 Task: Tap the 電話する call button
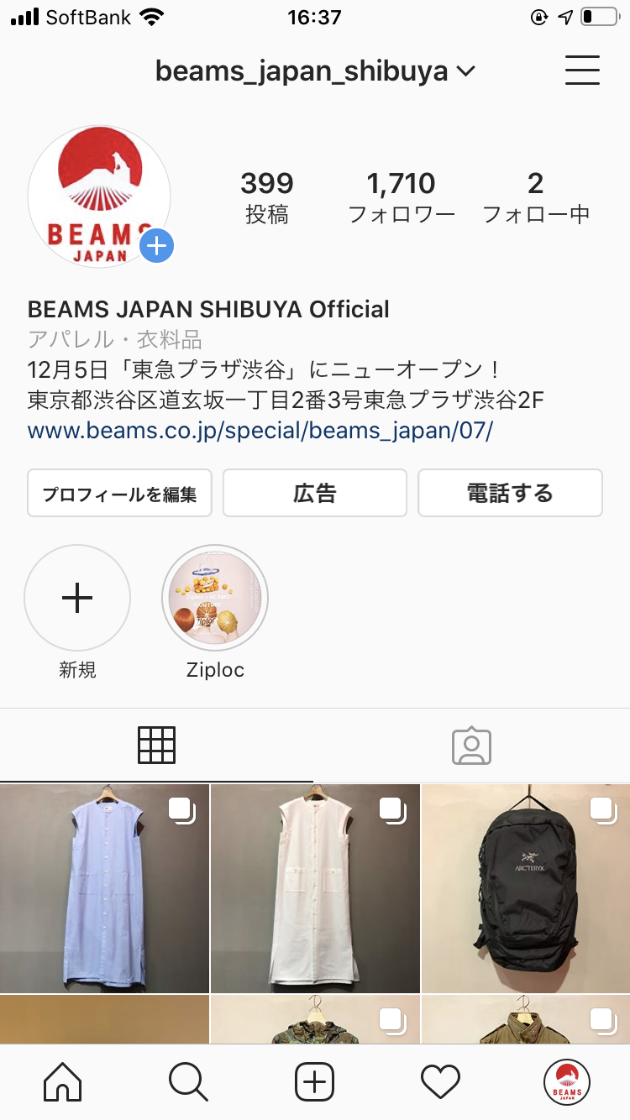point(510,493)
